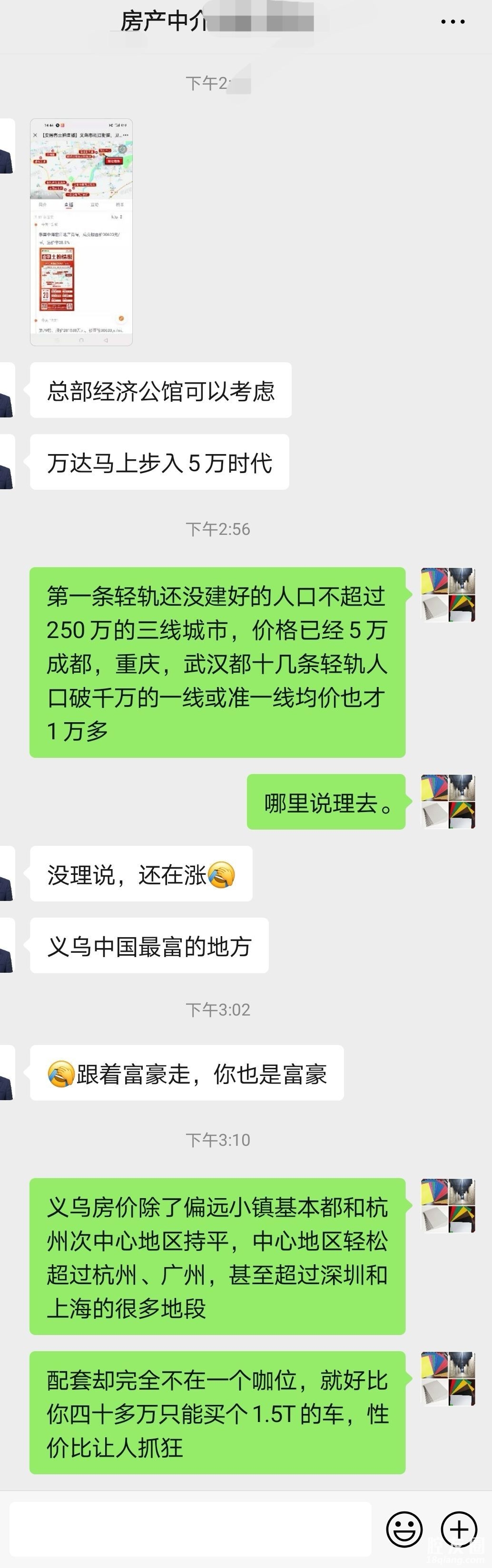This screenshot has width=492, height=1568.
Task: Tap contact avatar beside "总部经济公馆可以考虑"
Action: 6,390
